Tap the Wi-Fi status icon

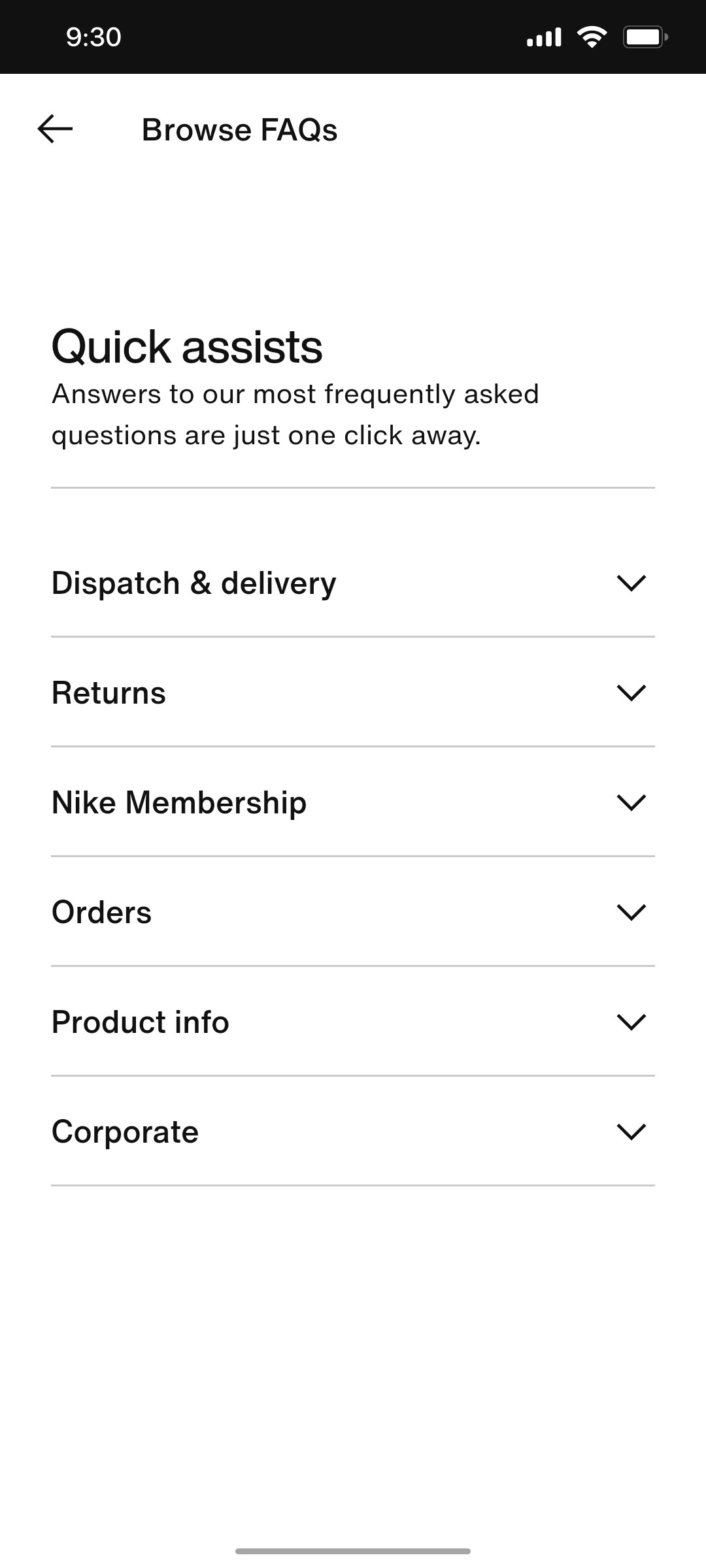pos(592,37)
